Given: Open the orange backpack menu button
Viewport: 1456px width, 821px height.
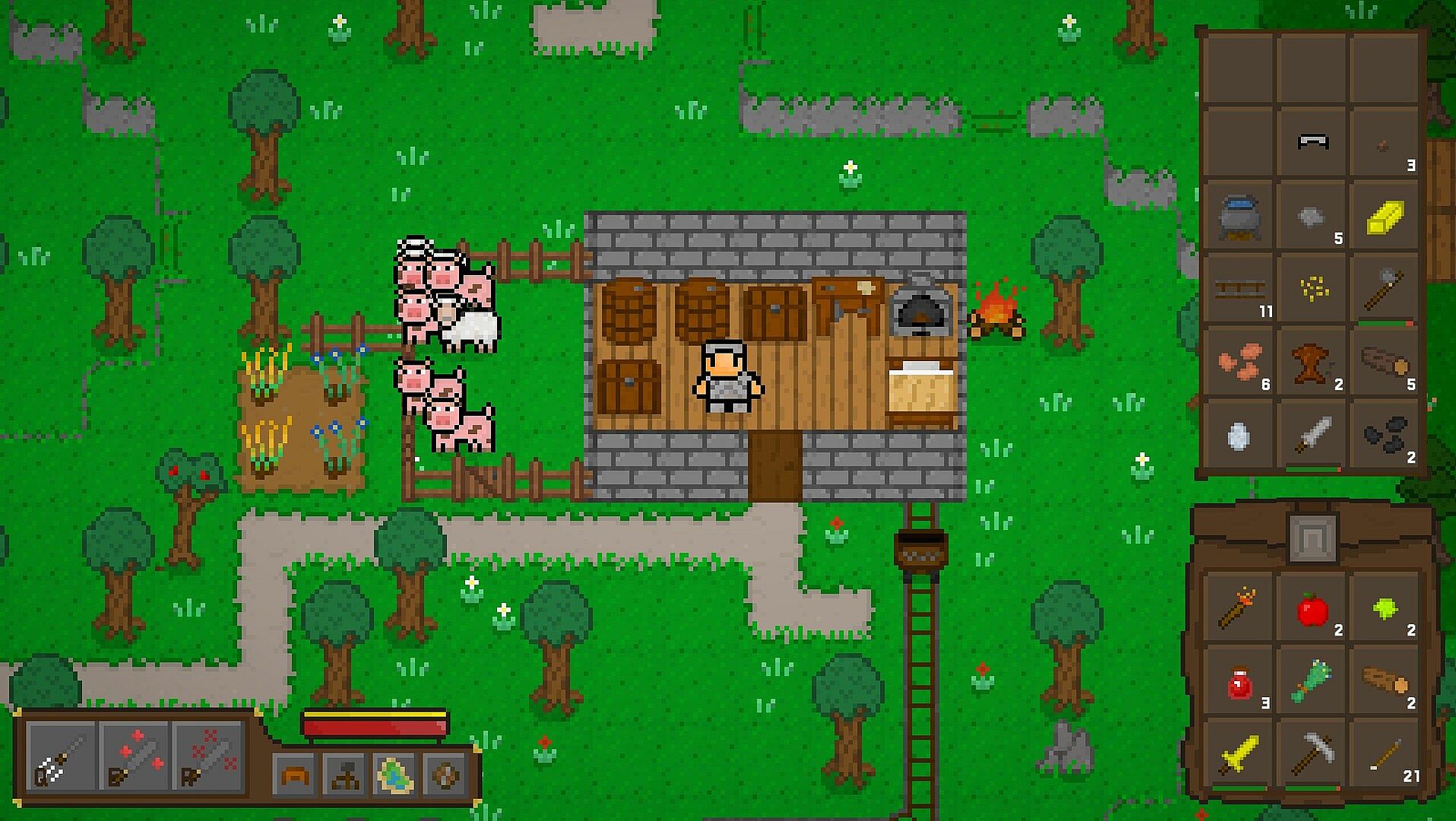Looking at the screenshot, I should [294, 775].
